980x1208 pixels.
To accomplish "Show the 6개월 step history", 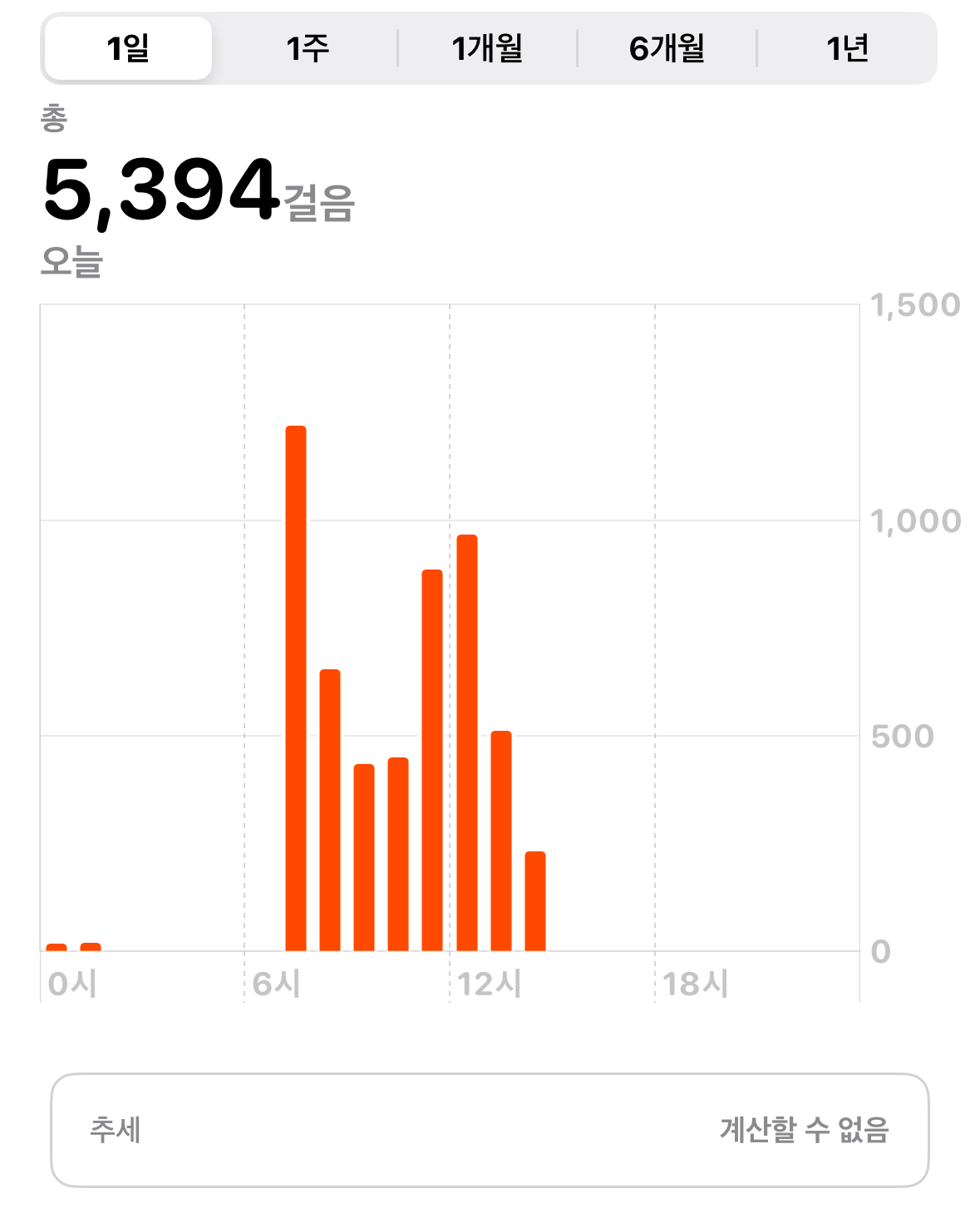I will pyautogui.click(x=667, y=48).
